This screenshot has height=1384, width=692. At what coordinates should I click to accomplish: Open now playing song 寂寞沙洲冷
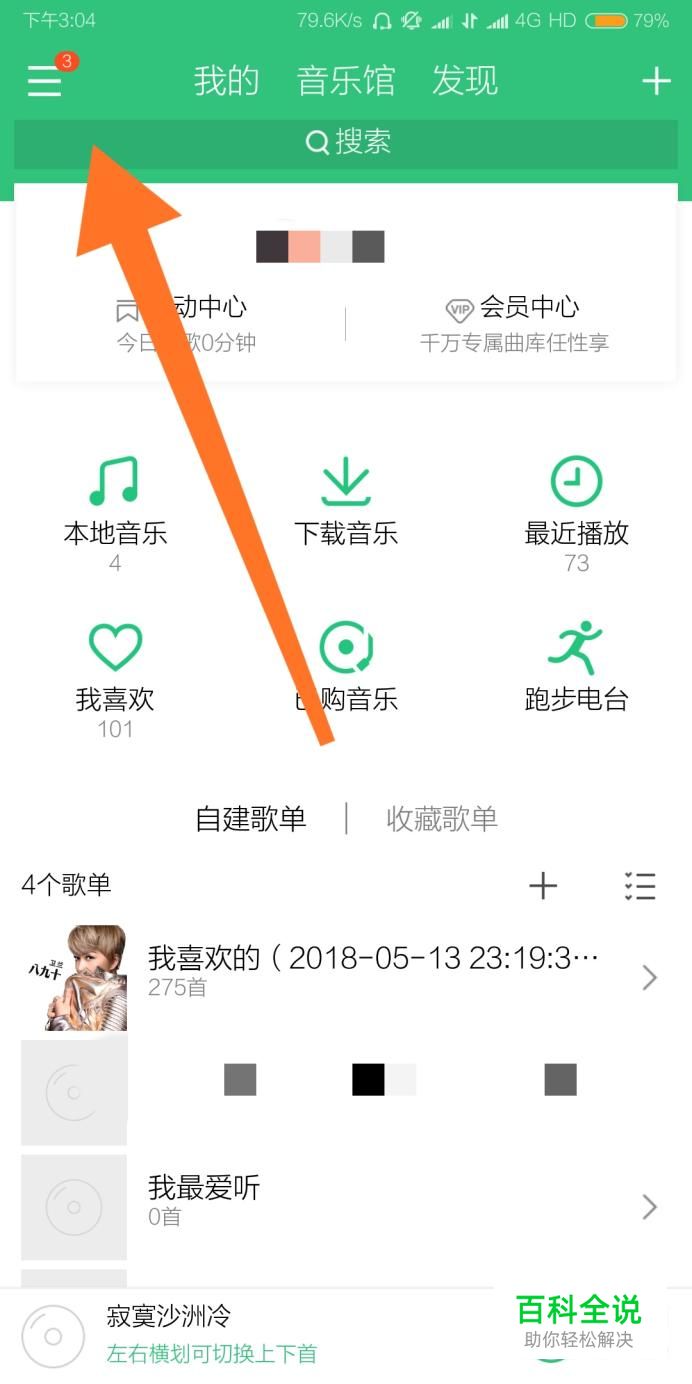(x=200, y=1334)
